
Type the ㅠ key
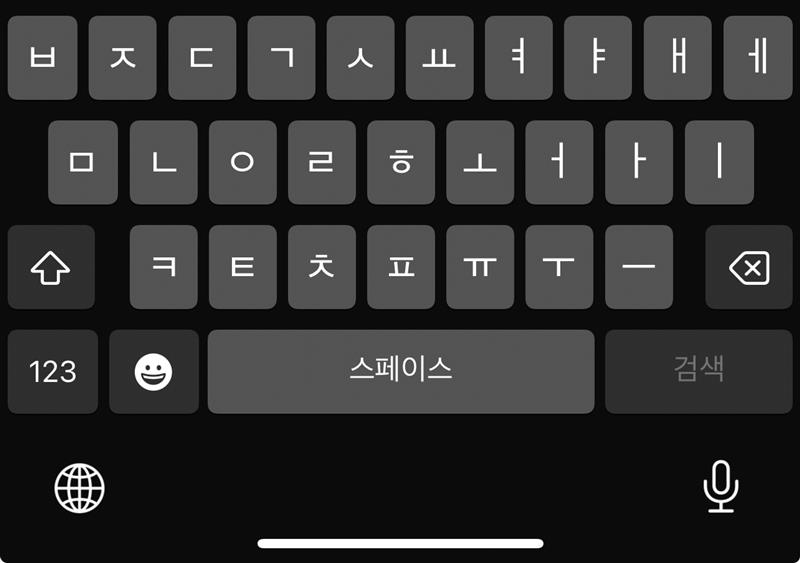(x=480, y=267)
